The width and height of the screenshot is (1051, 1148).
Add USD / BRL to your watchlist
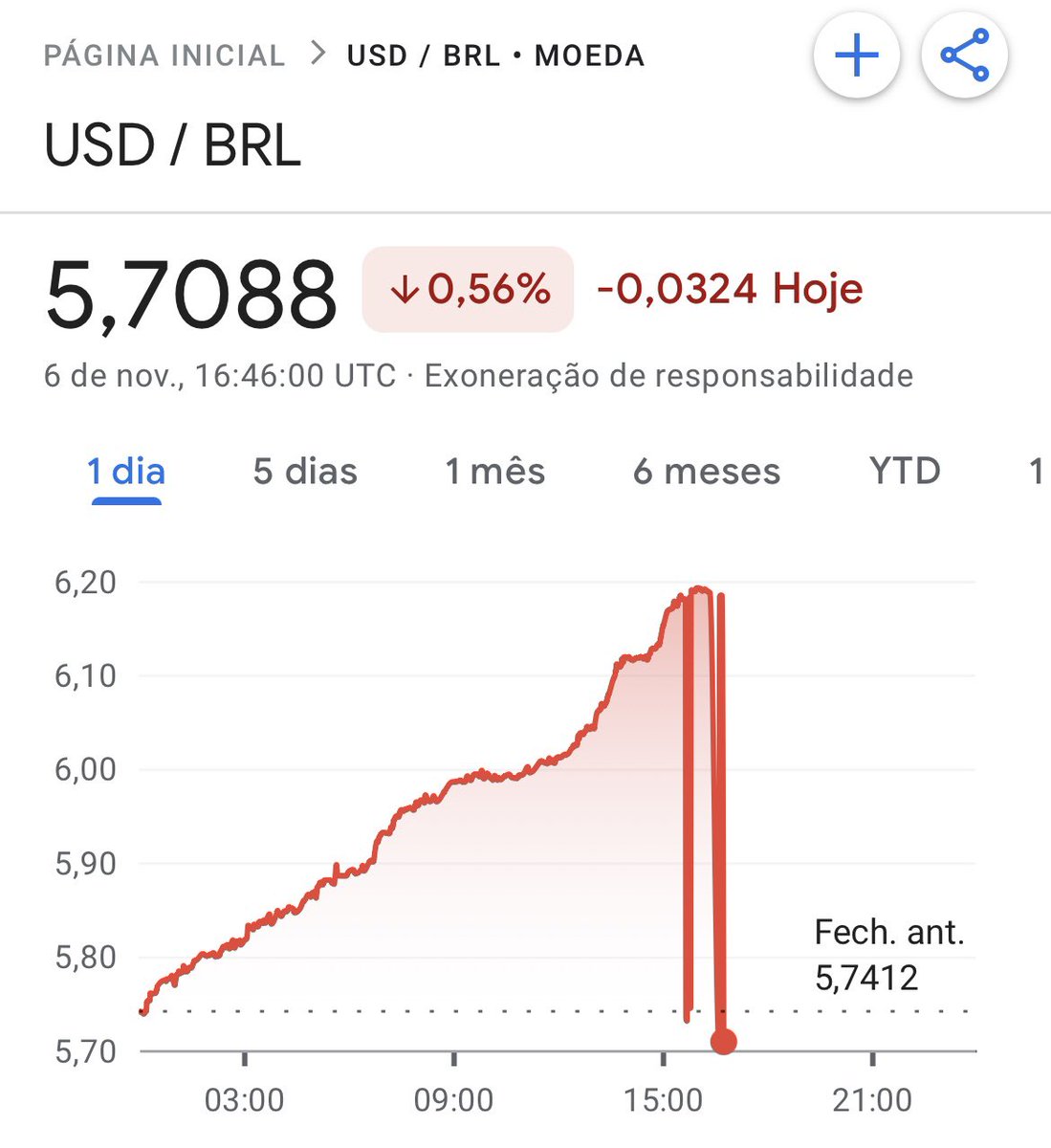coord(856,56)
